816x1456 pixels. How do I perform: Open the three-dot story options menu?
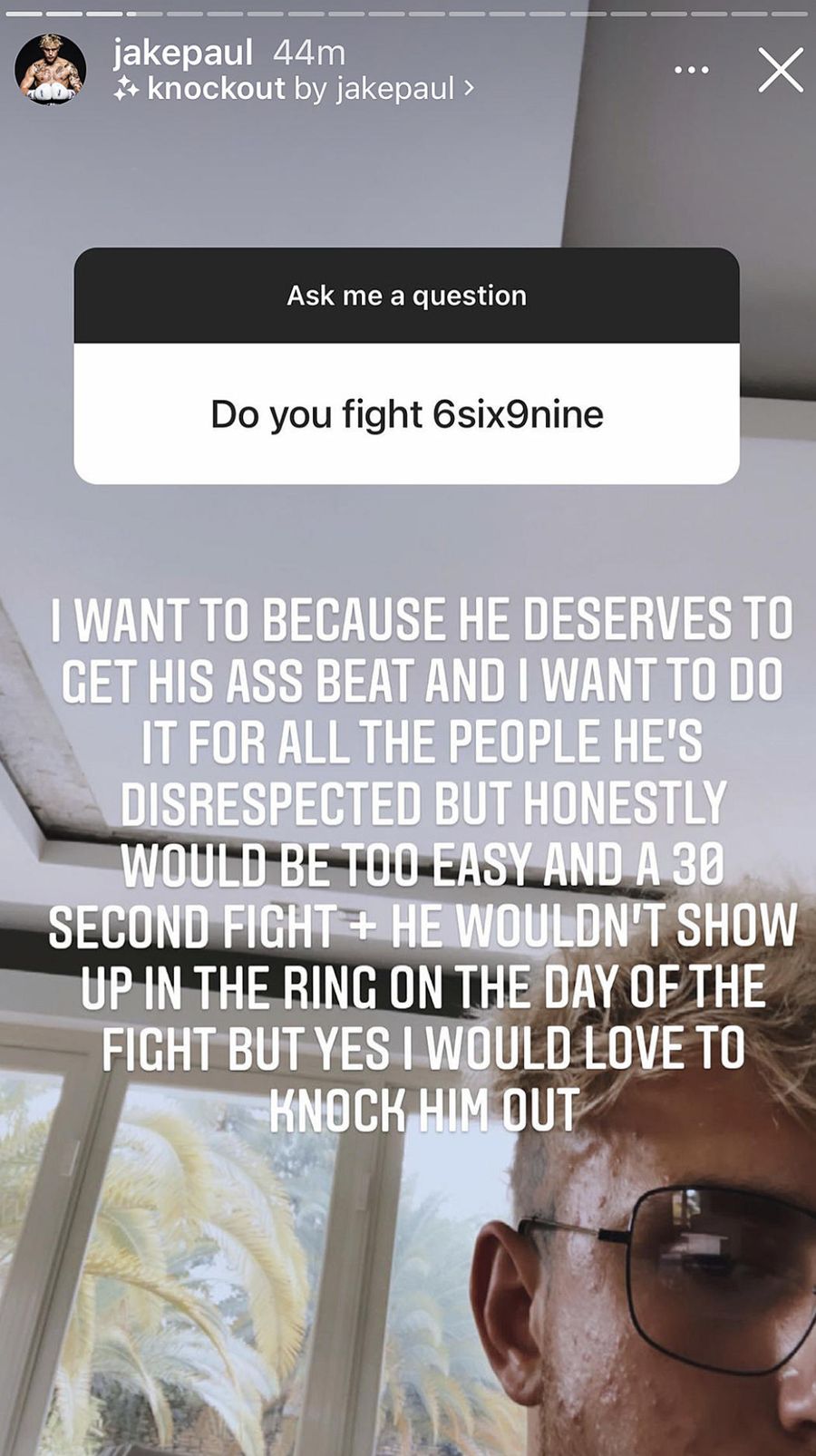tap(692, 70)
